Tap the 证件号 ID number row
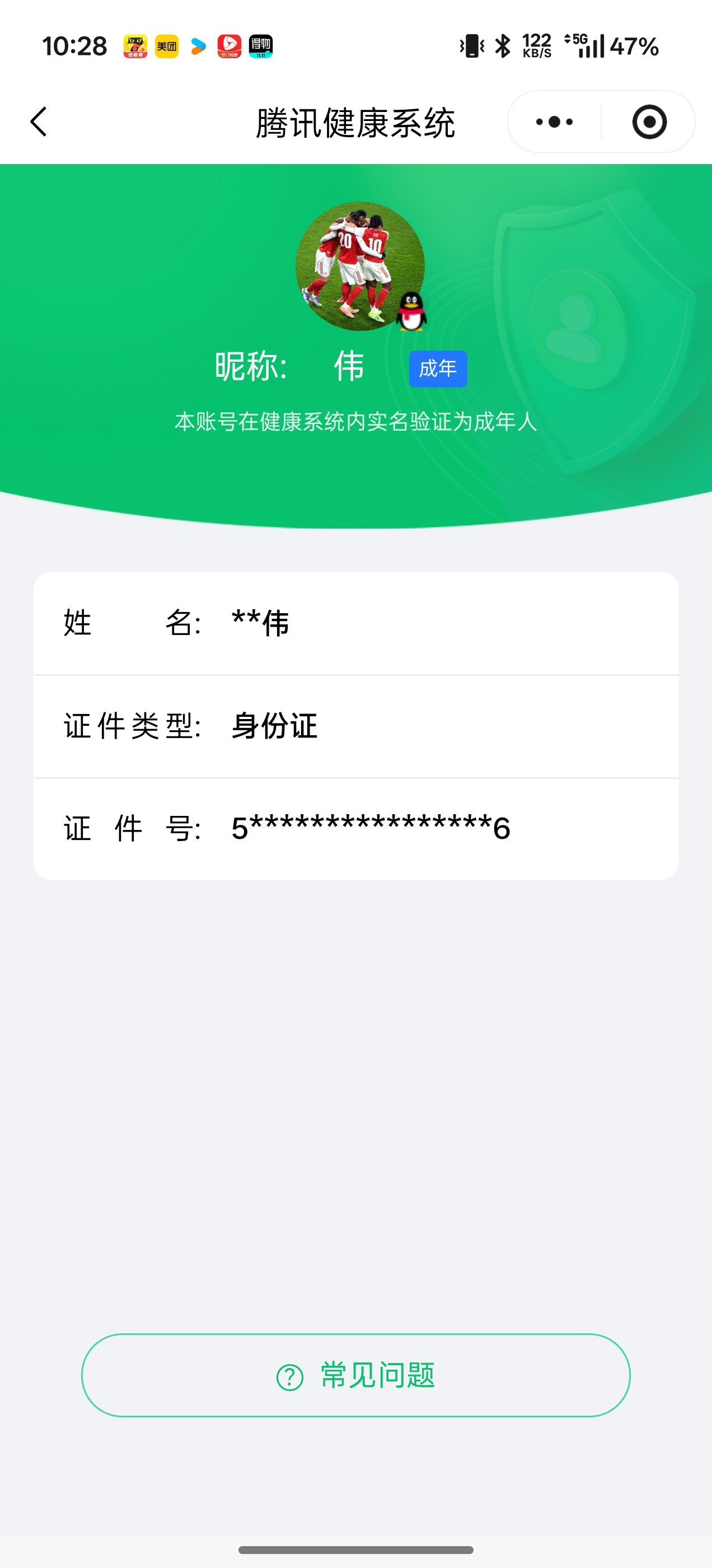The width and height of the screenshot is (712, 1568). [356, 828]
